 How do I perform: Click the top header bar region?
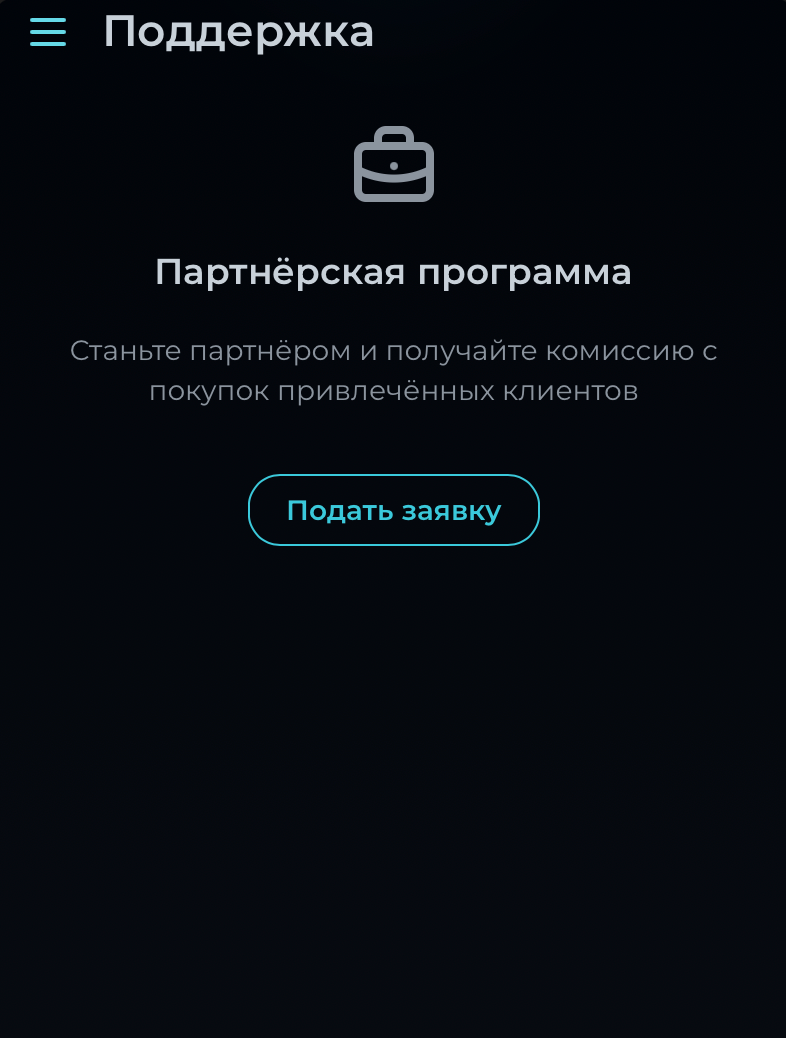pyautogui.click(x=393, y=31)
